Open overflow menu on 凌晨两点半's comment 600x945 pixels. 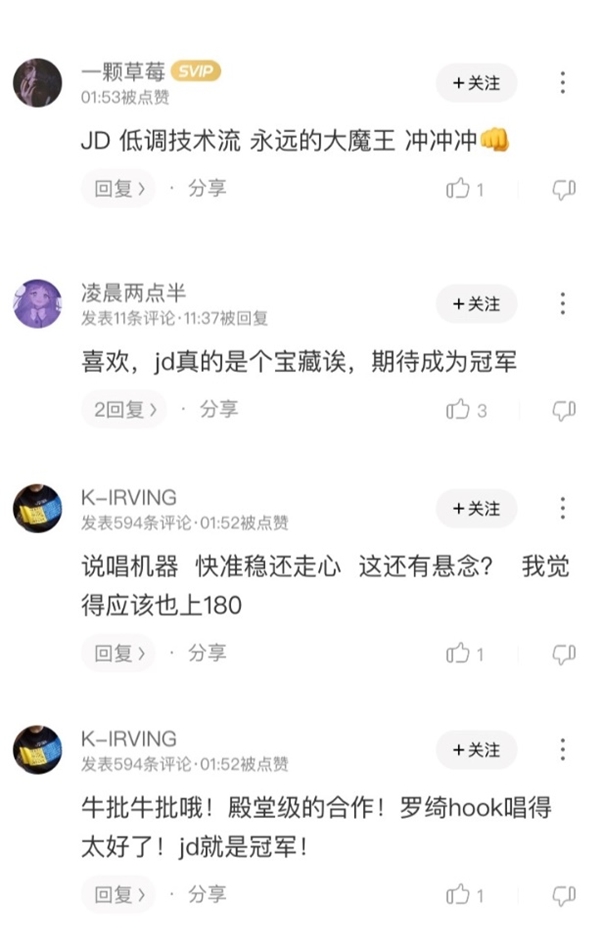[563, 304]
